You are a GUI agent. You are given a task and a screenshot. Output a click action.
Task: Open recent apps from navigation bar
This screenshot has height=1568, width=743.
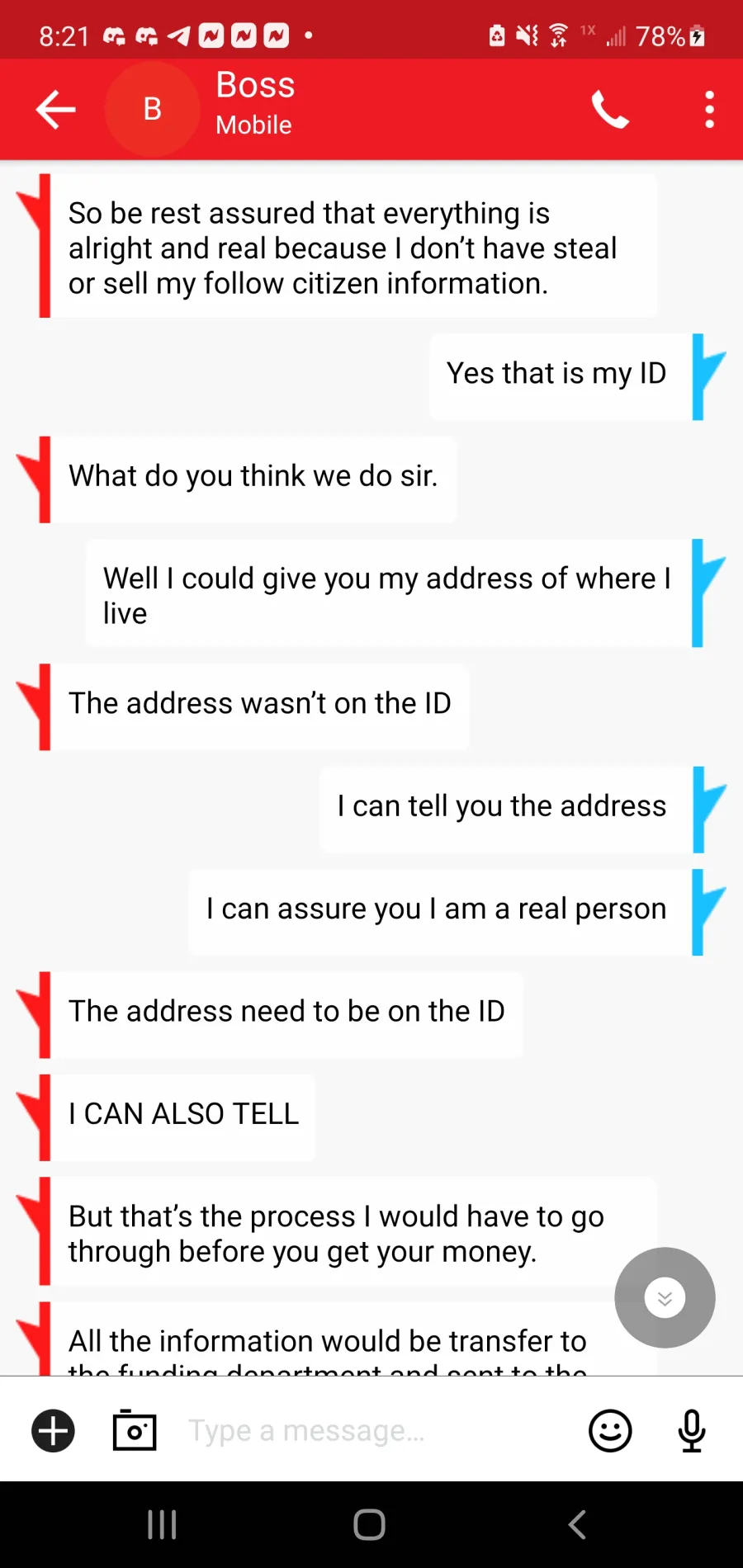click(163, 1524)
